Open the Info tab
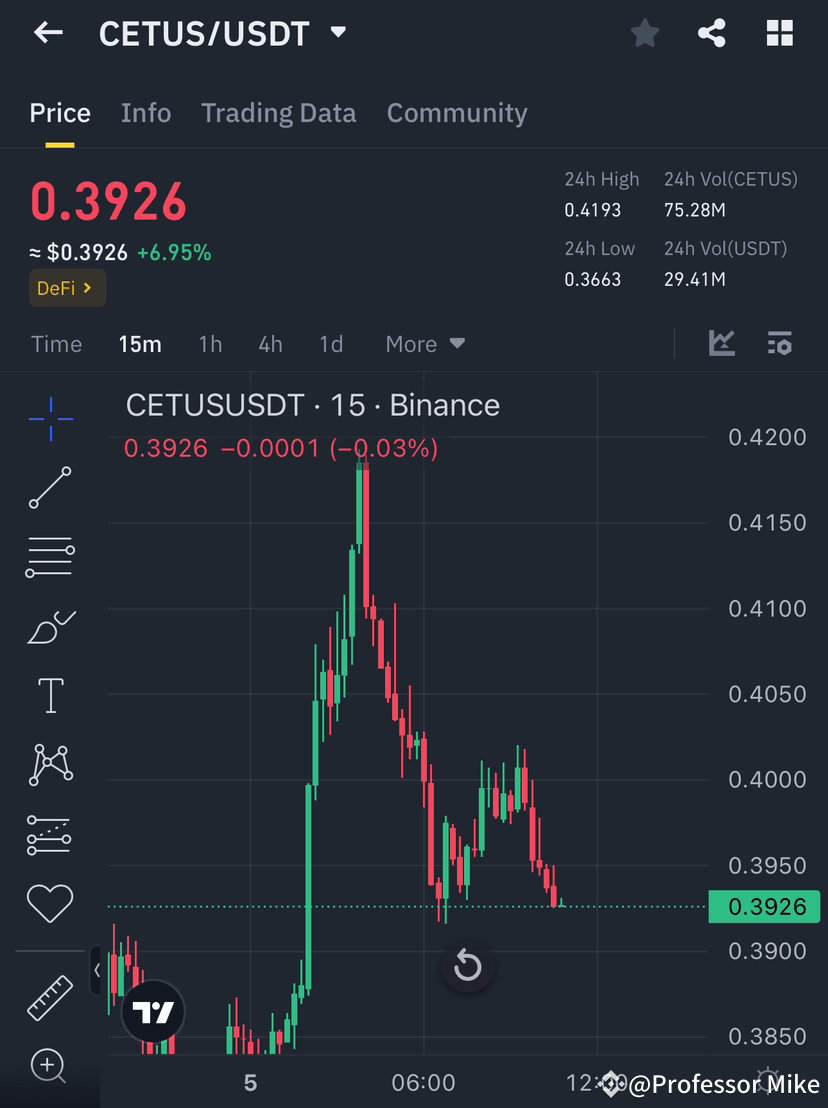Image resolution: width=828 pixels, height=1108 pixels. coord(146,113)
